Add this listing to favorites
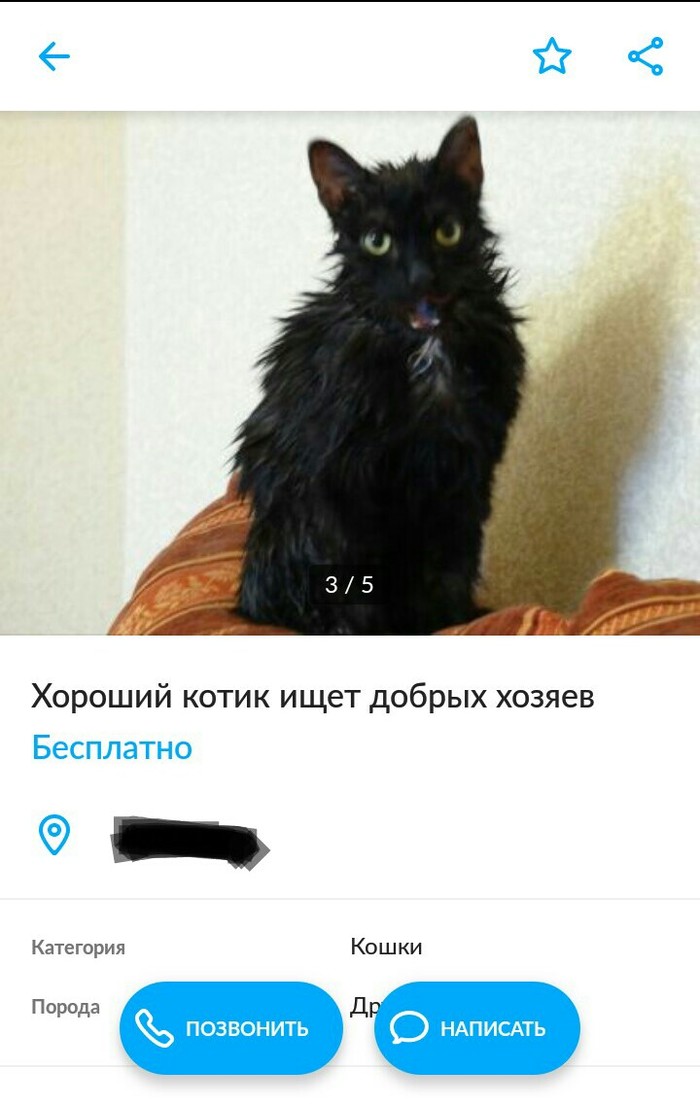700x1104 pixels. click(x=551, y=57)
